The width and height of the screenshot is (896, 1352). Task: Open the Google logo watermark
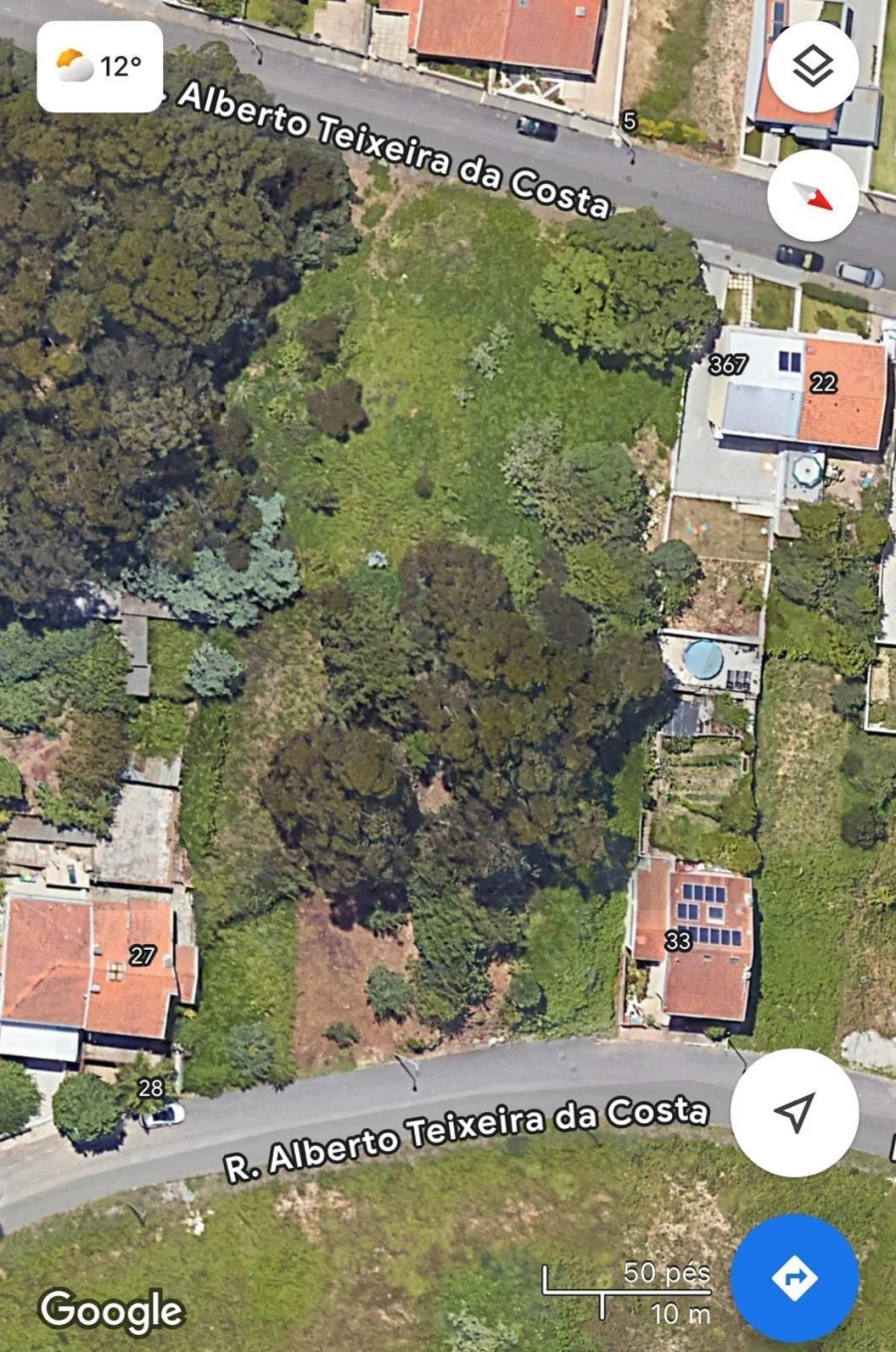[110, 1311]
